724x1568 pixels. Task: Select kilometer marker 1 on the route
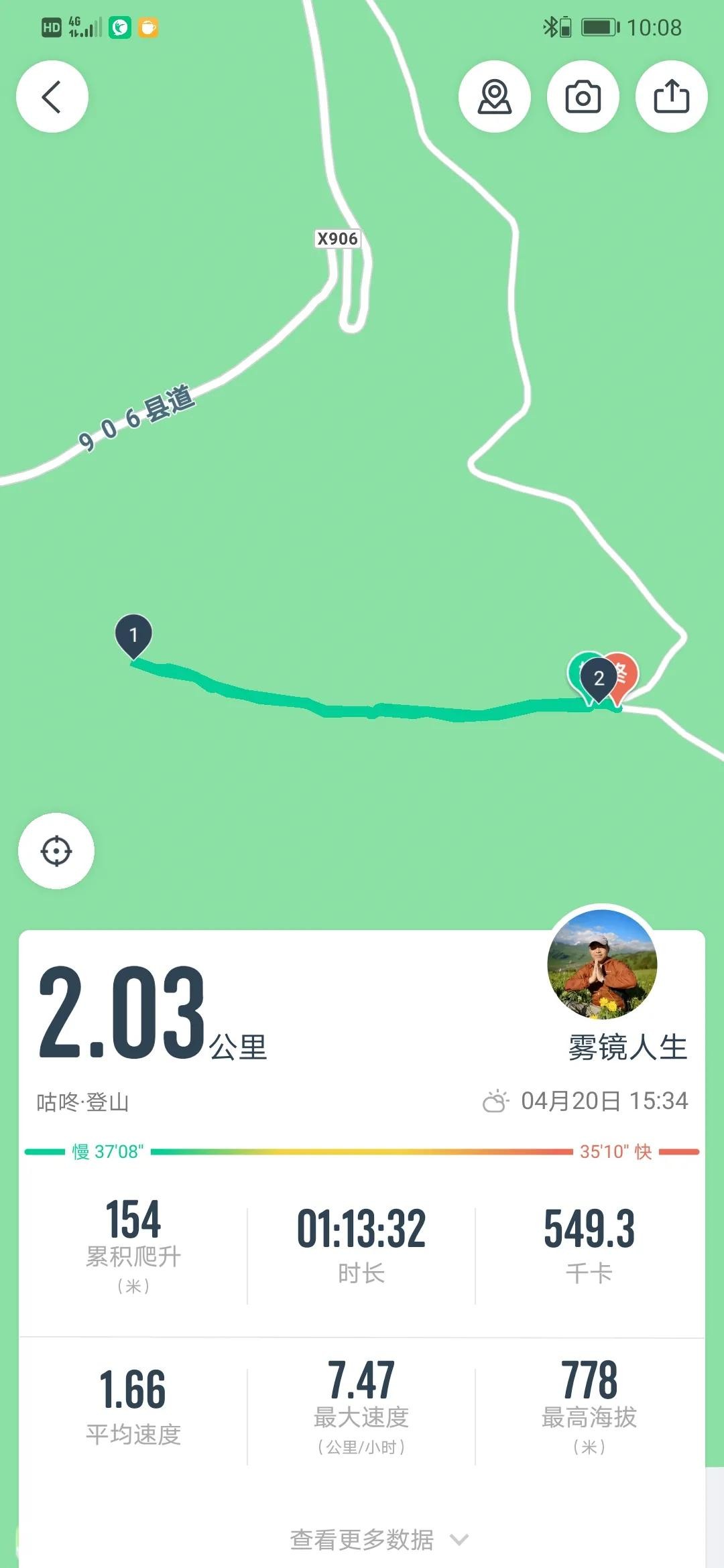pyautogui.click(x=133, y=635)
